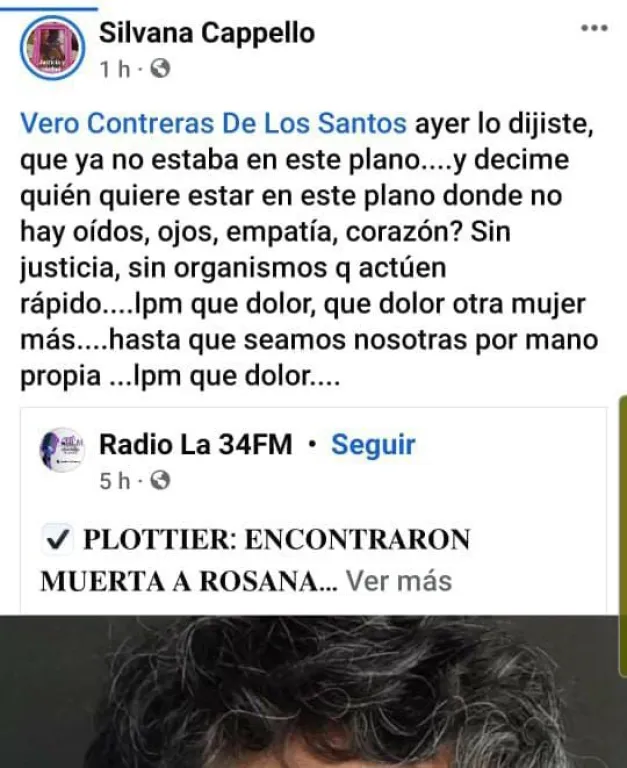Image resolution: width=627 pixels, height=768 pixels.
Task: Open Silvana Cappello's profile picture
Action: 52,48
